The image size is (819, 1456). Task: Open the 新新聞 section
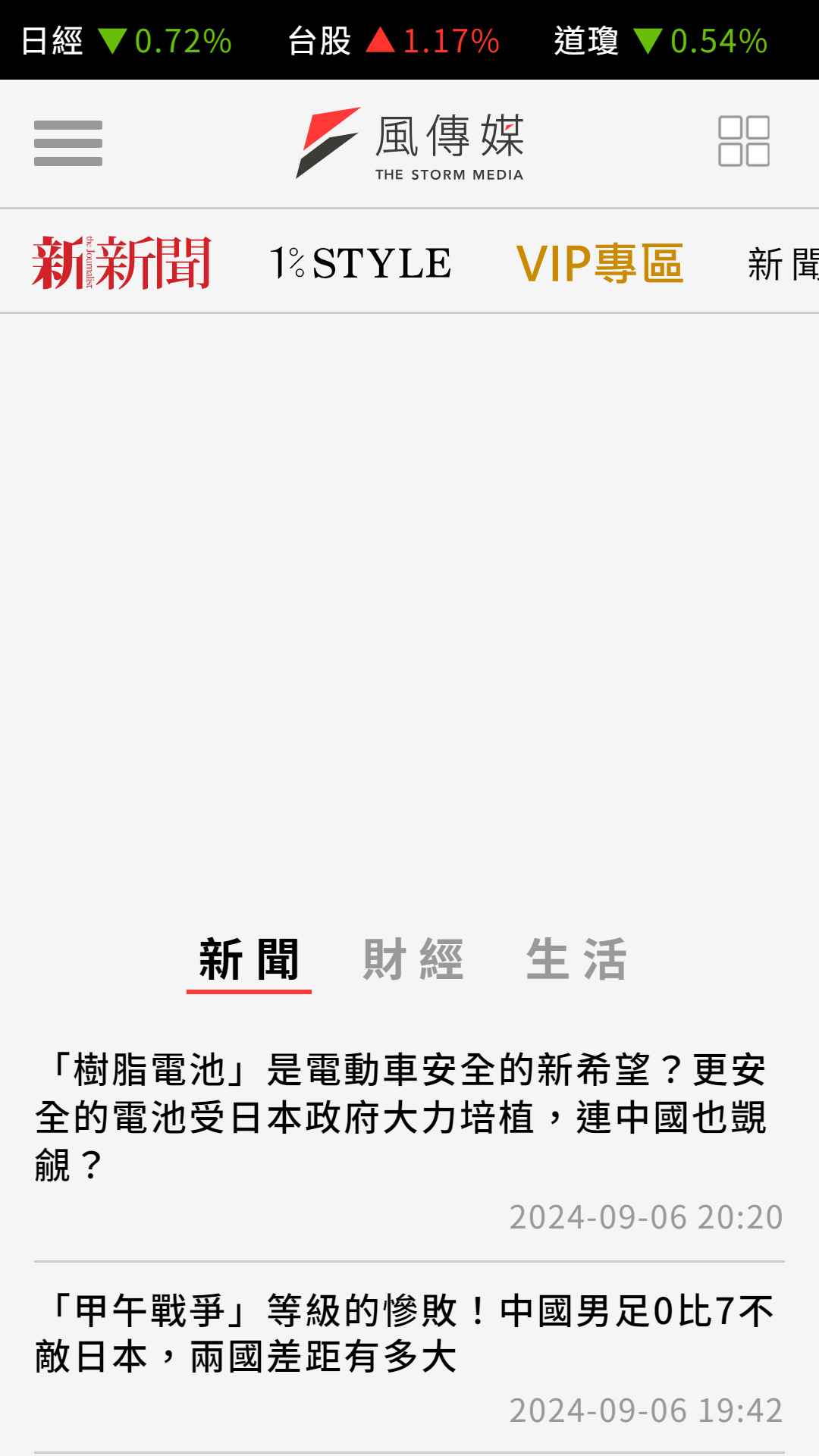121,262
